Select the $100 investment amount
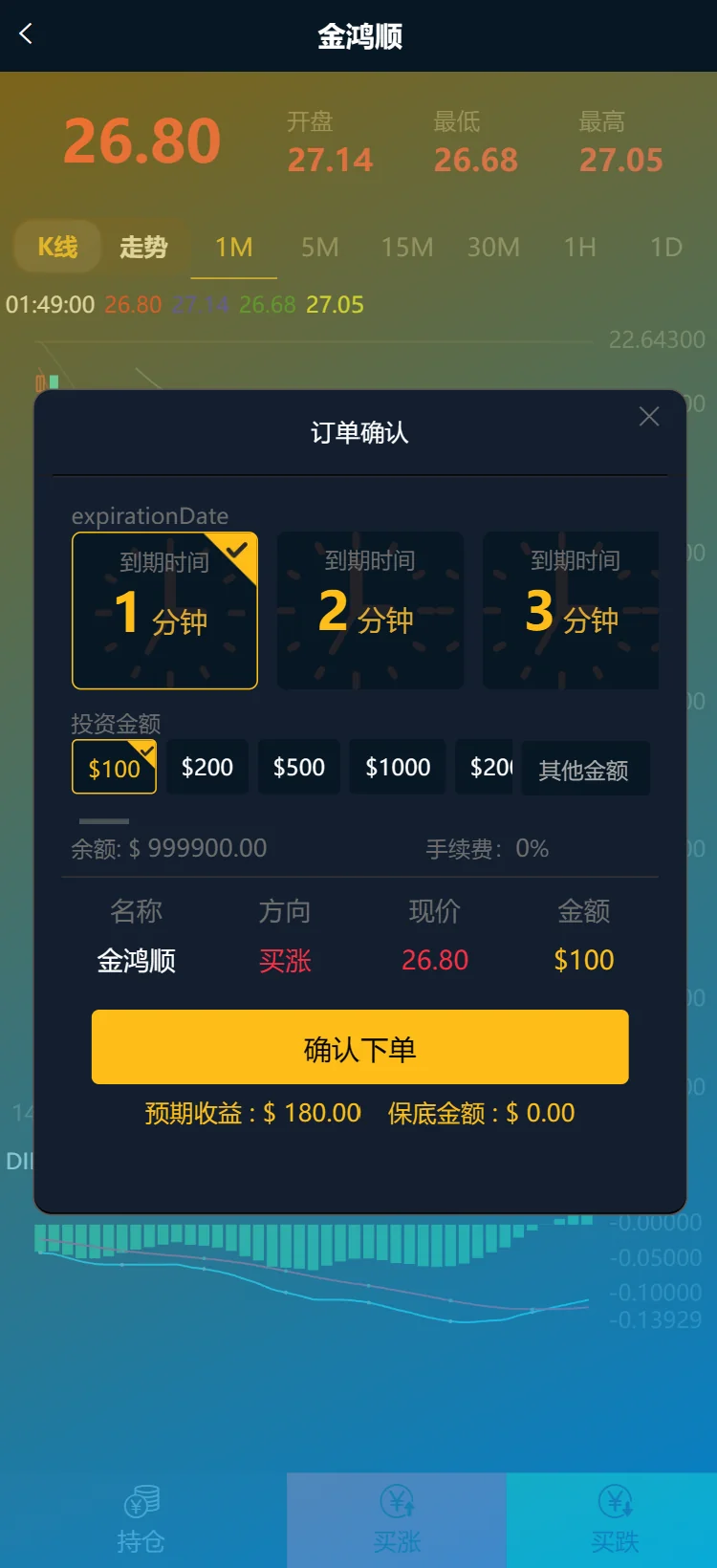Viewport: 717px width, 1568px height. (114, 768)
